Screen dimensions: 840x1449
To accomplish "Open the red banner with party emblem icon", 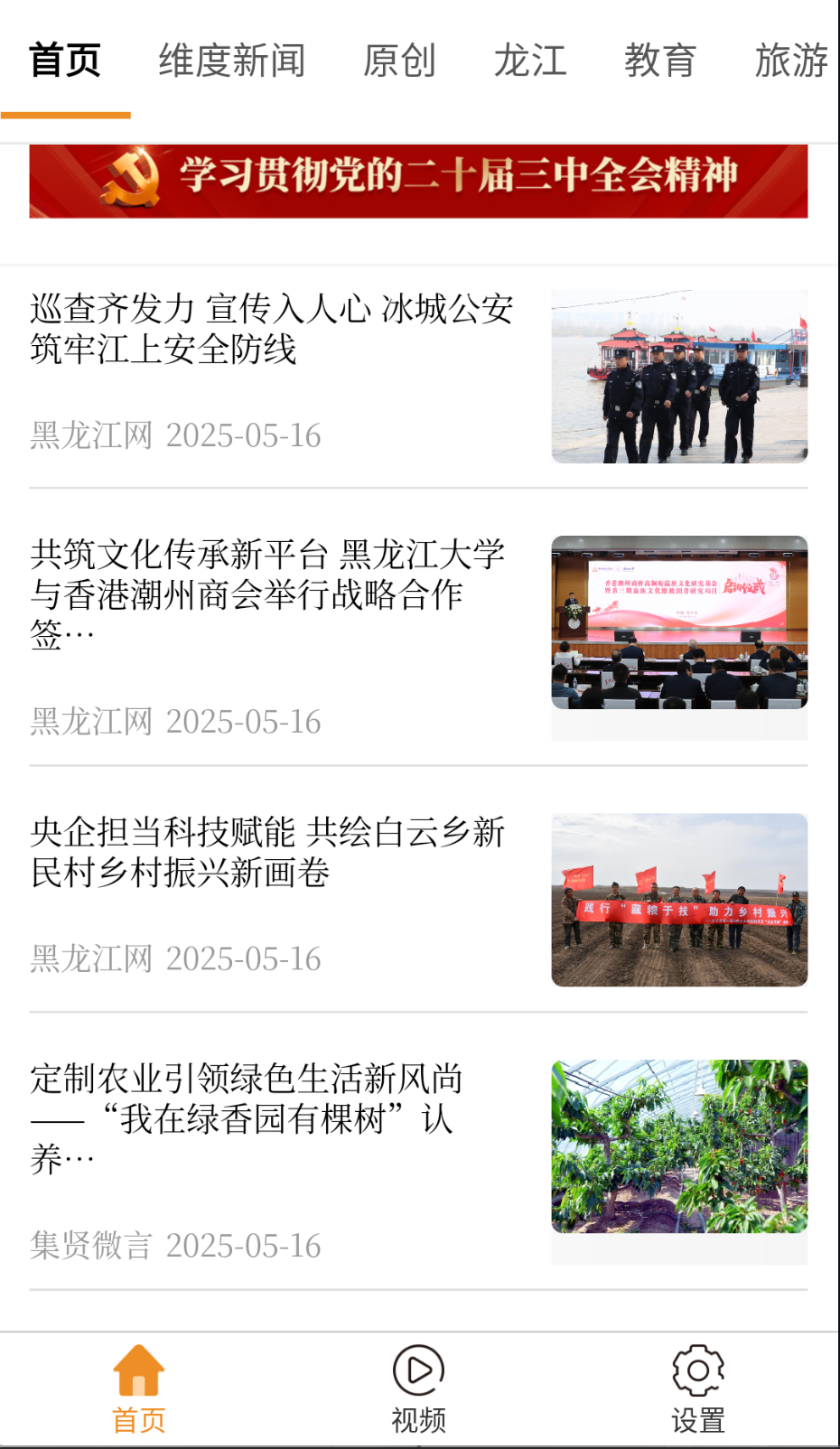I will pos(420,182).
